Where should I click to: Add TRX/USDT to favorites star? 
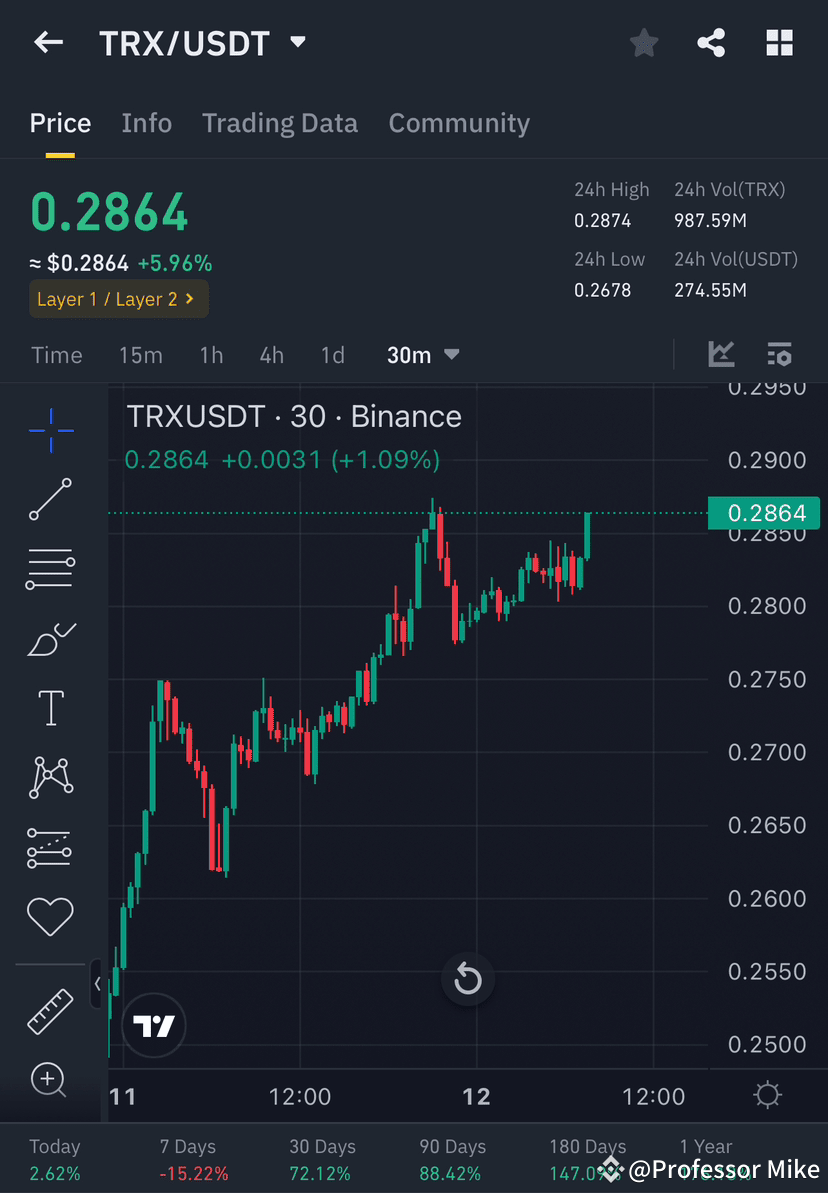point(643,42)
